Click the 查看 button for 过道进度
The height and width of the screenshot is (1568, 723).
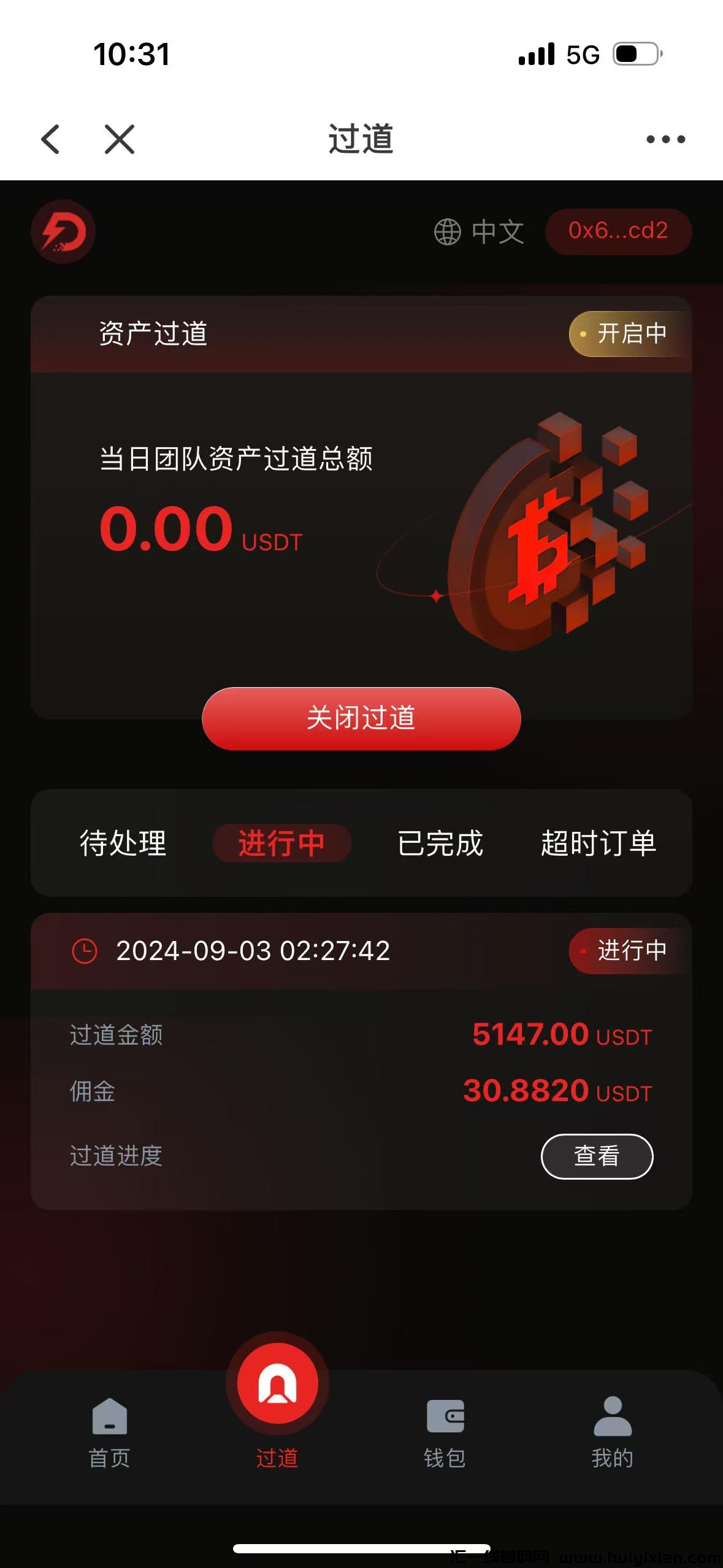(x=597, y=1156)
